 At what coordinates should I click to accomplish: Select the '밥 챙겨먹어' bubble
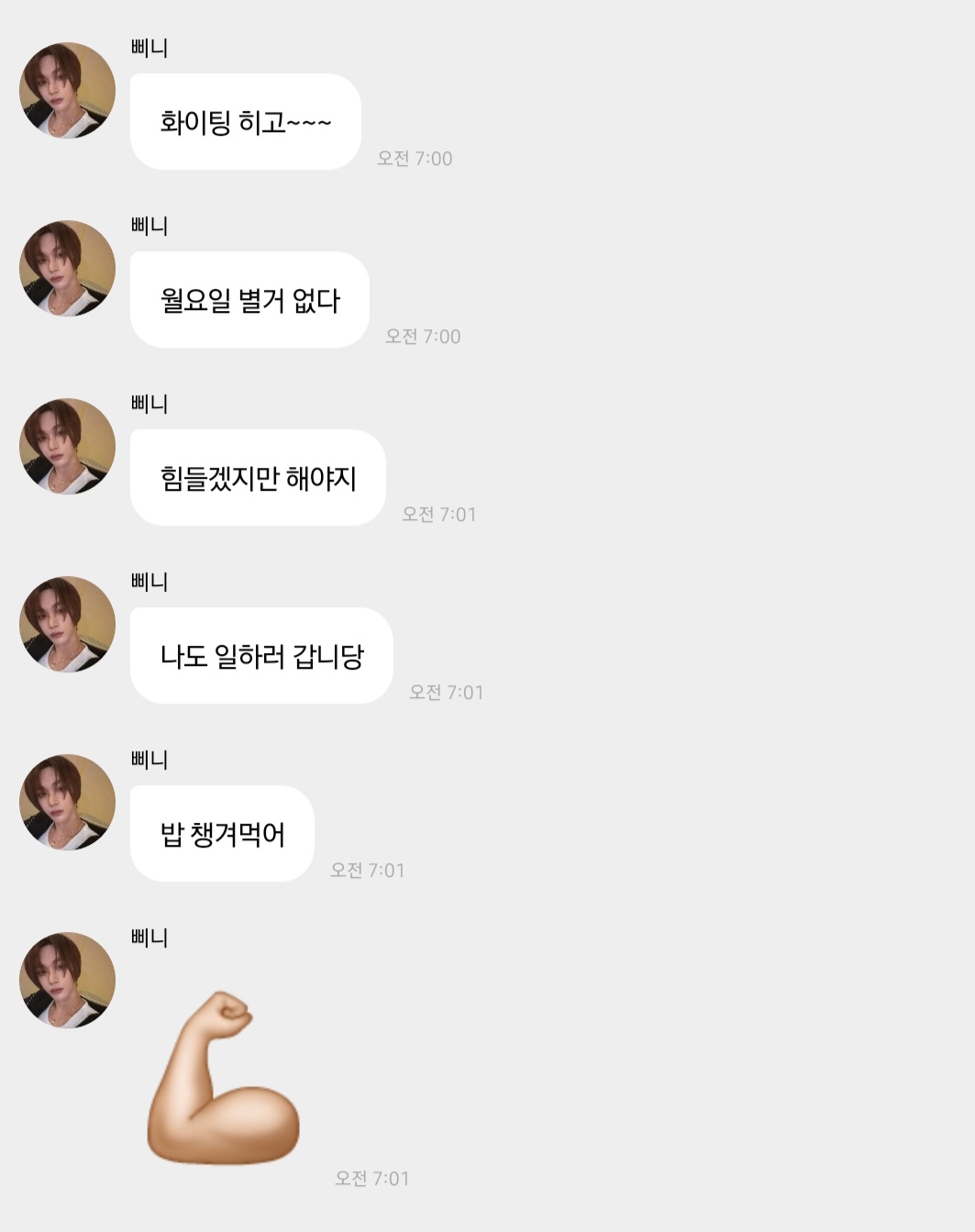(x=221, y=833)
